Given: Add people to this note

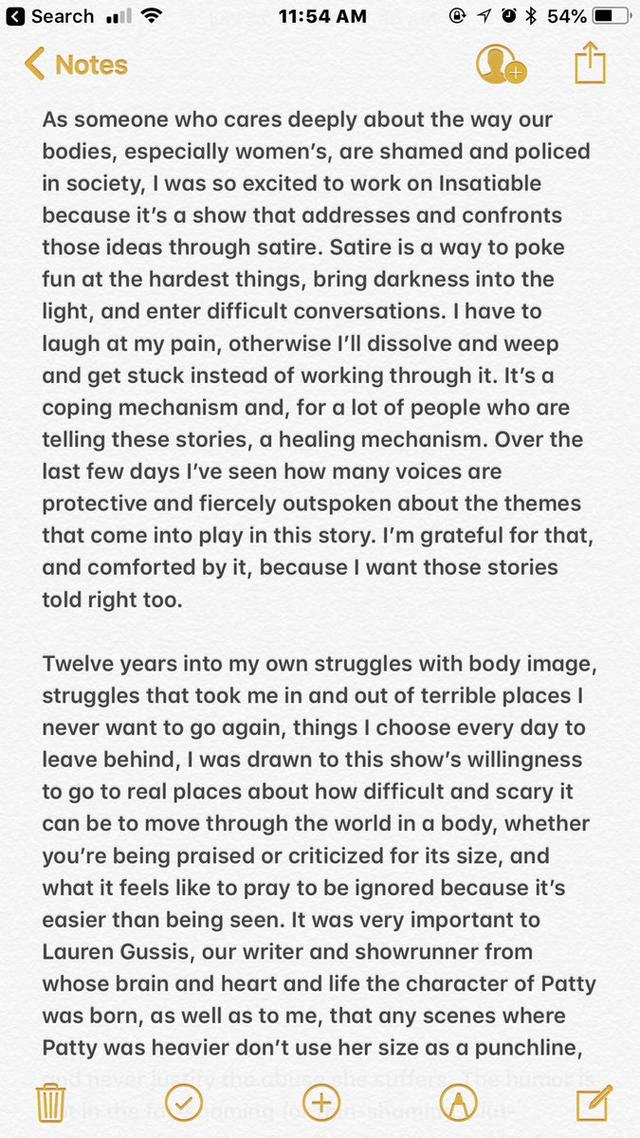Looking at the screenshot, I should (500, 65).
